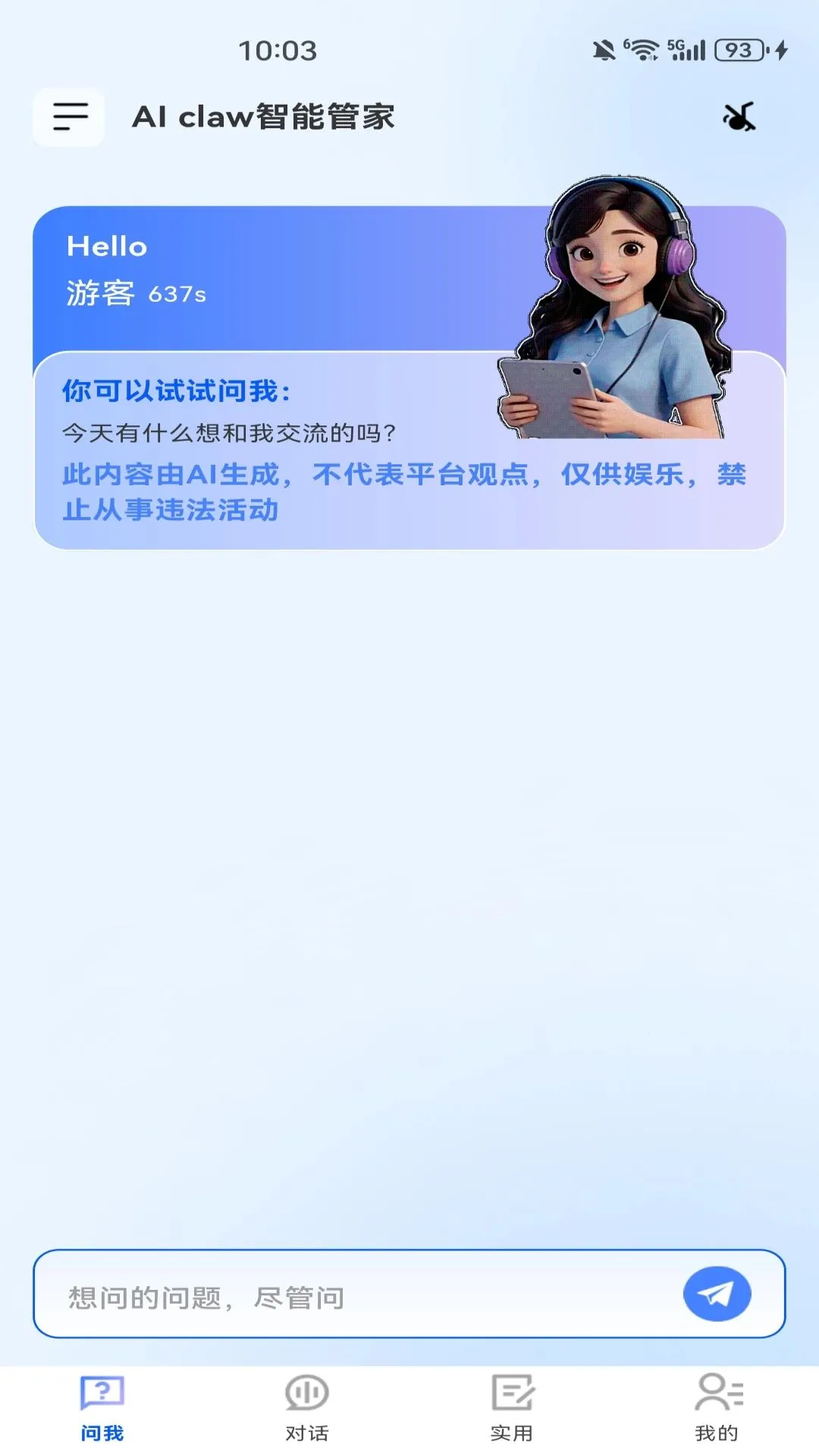Open the 实用 tab
The width and height of the screenshot is (819, 1456).
pyautogui.click(x=512, y=1410)
